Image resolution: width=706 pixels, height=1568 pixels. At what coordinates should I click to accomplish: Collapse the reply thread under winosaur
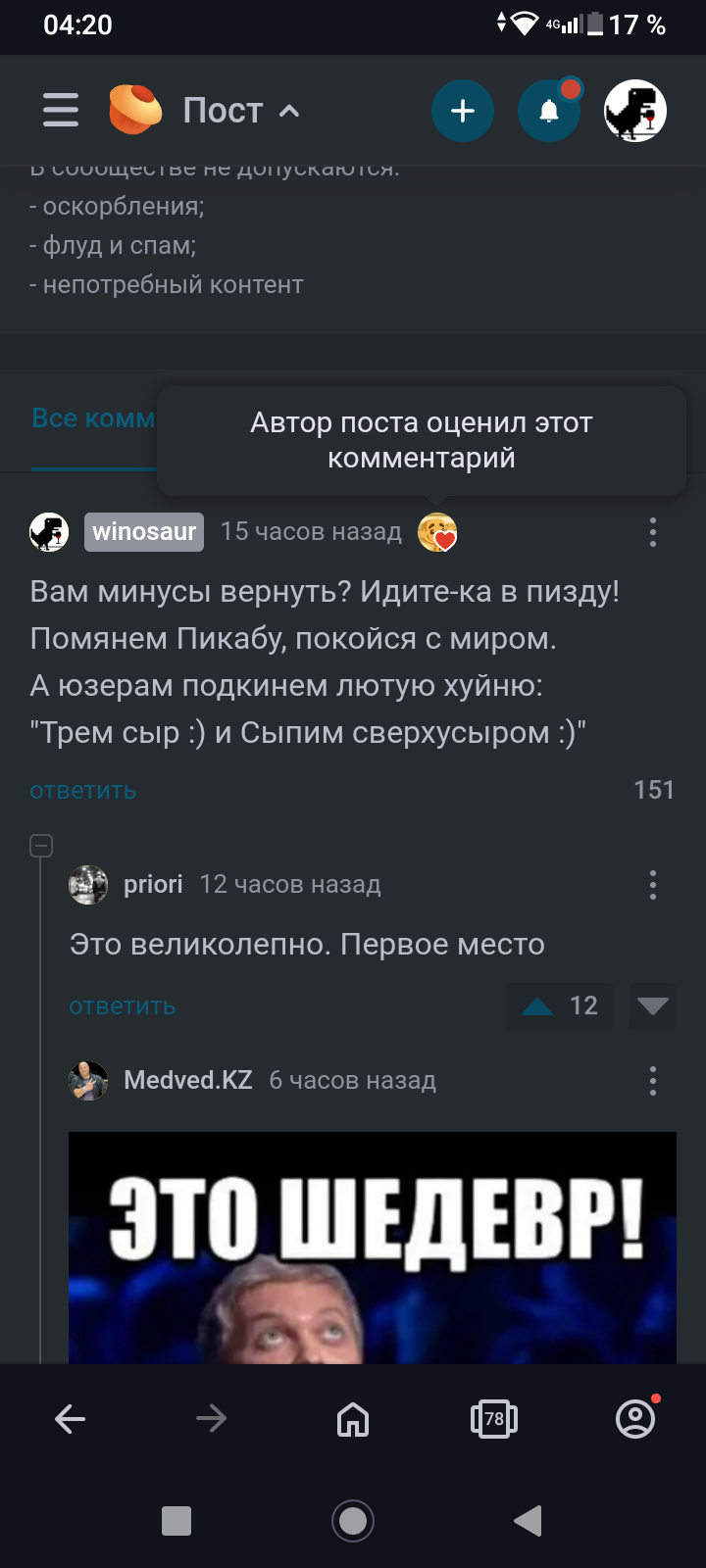[x=41, y=845]
